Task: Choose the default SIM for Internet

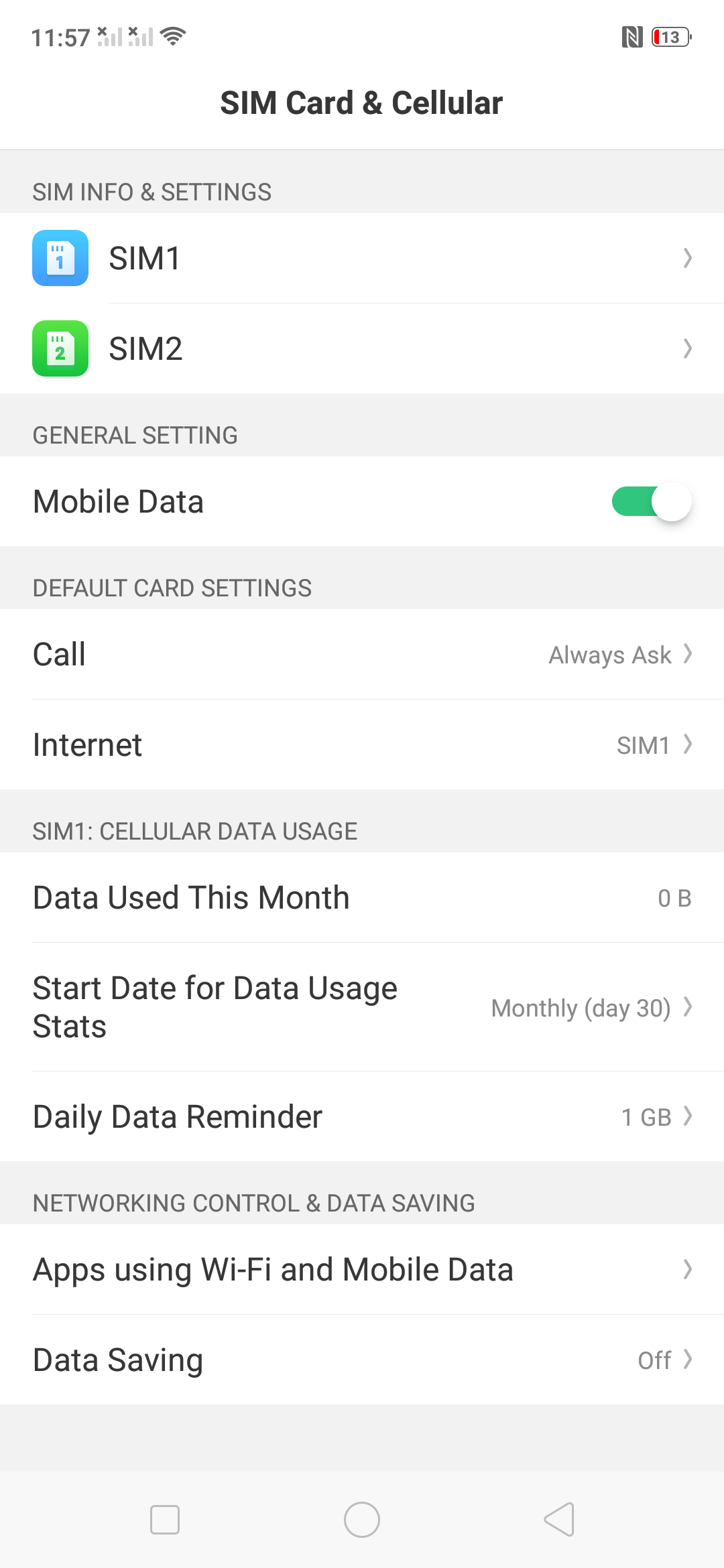Action: [362, 744]
